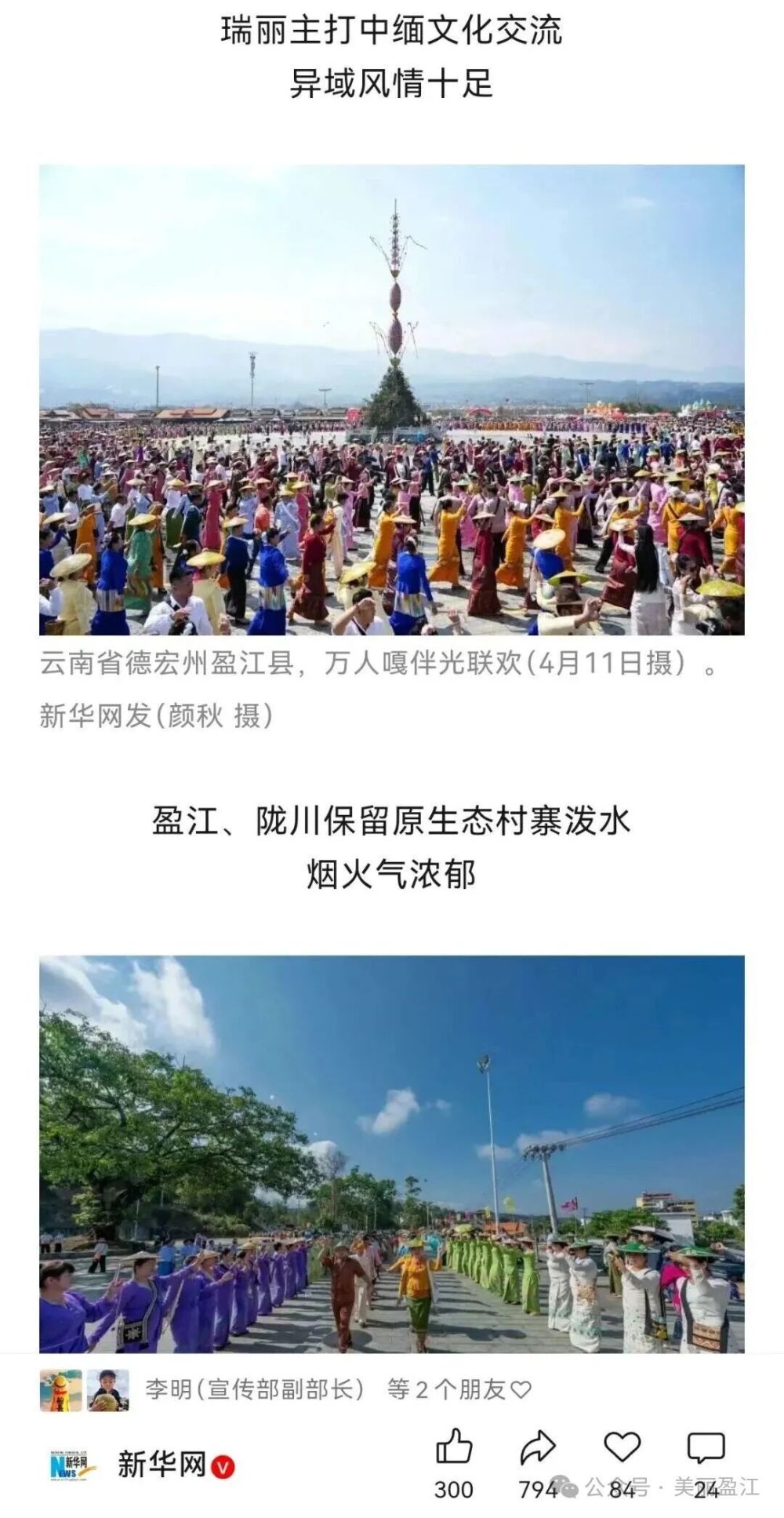The width and height of the screenshot is (784, 1518).
Task: Open the comments bubble icon
Action: pos(705,1447)
